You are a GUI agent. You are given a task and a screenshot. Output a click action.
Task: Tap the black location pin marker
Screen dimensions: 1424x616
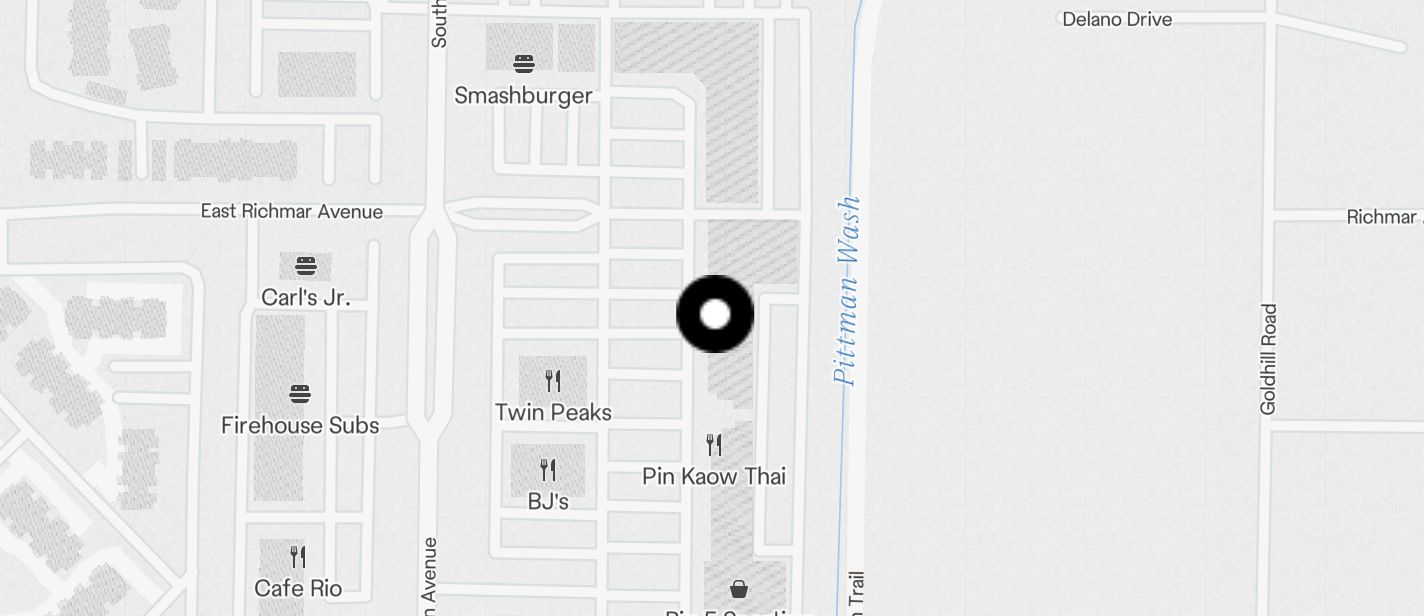pos(715,314)
